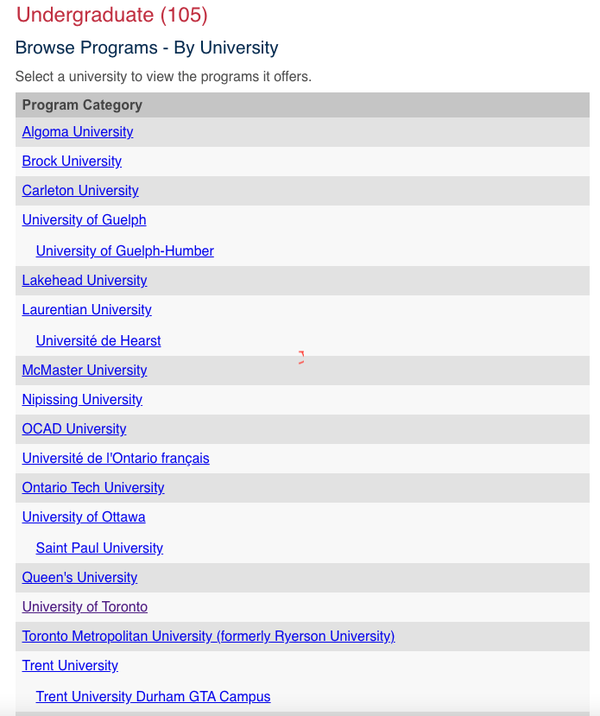Choose Université de Hearst
This screenshot has width=600, height=716.
(x=98, y=341)
